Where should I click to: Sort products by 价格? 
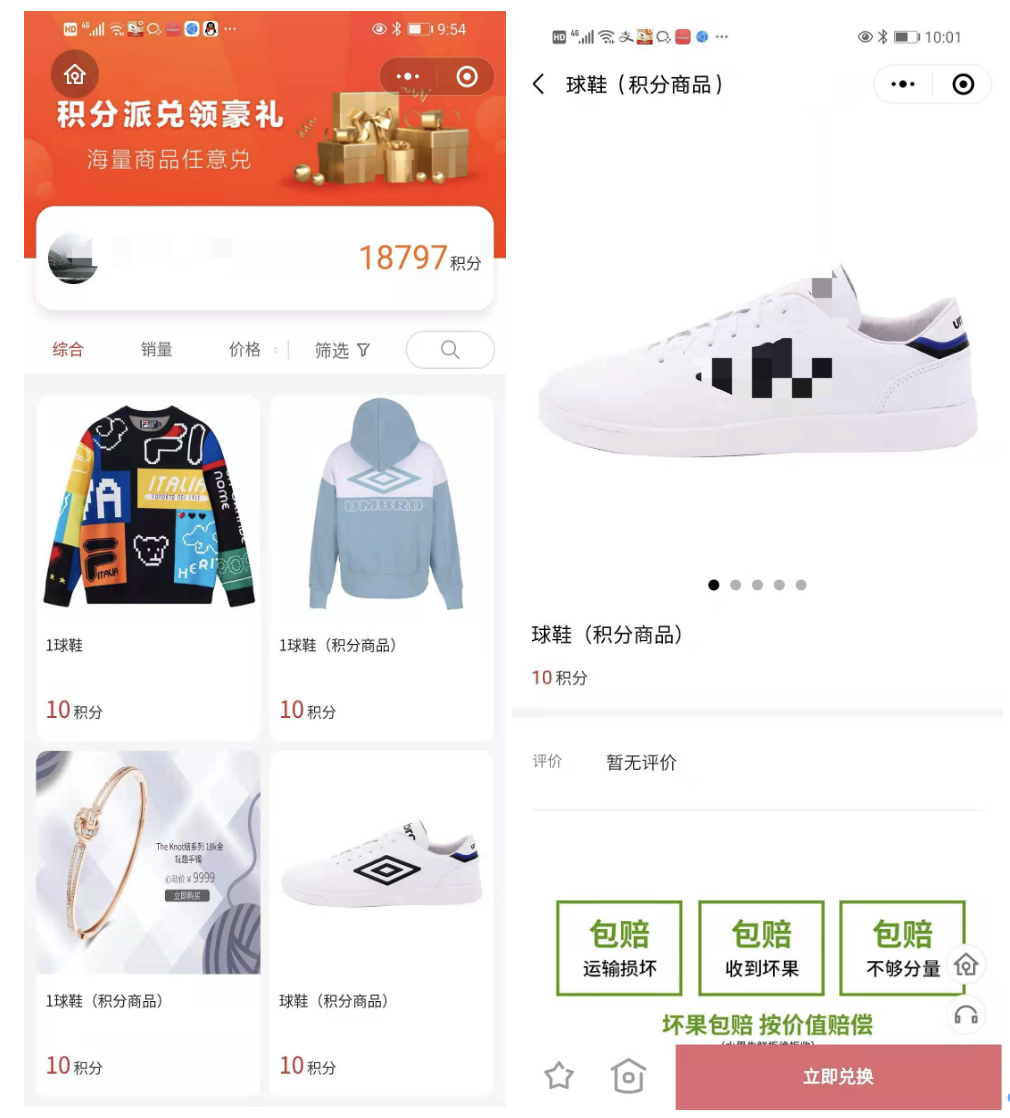246,350
